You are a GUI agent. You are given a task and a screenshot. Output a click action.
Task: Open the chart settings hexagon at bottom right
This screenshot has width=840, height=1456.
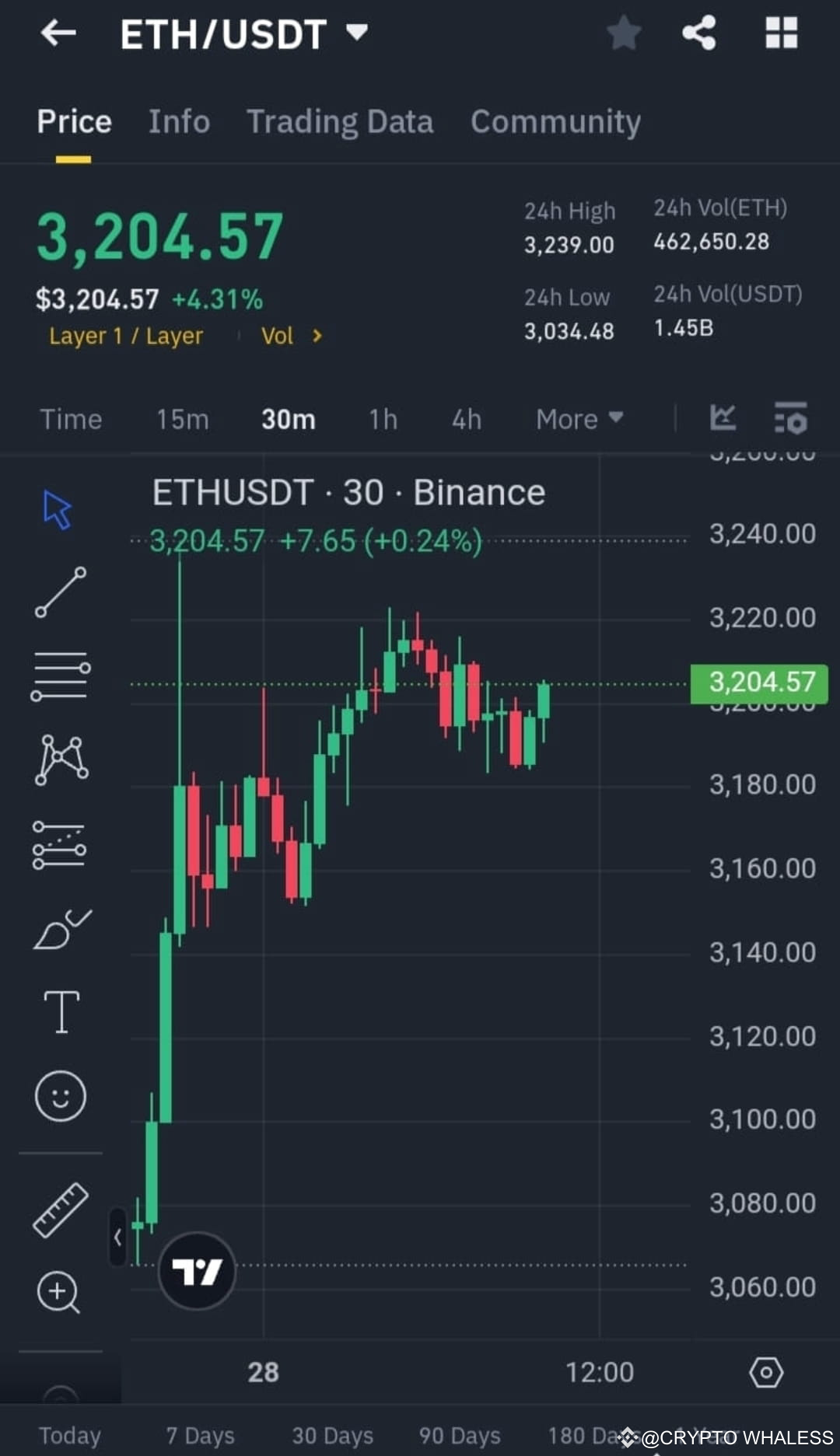tap(766, 1371)
